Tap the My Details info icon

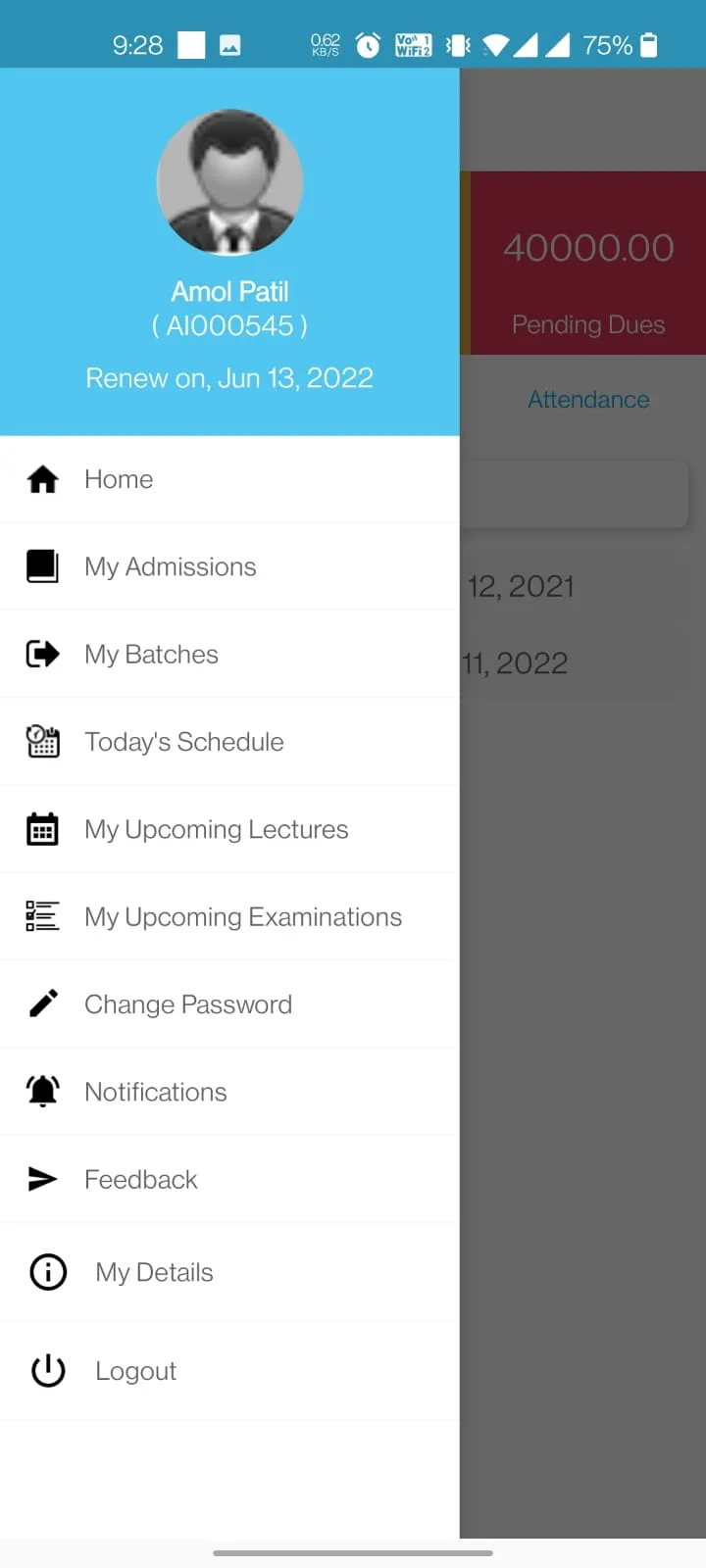(x=48, y=1271)
